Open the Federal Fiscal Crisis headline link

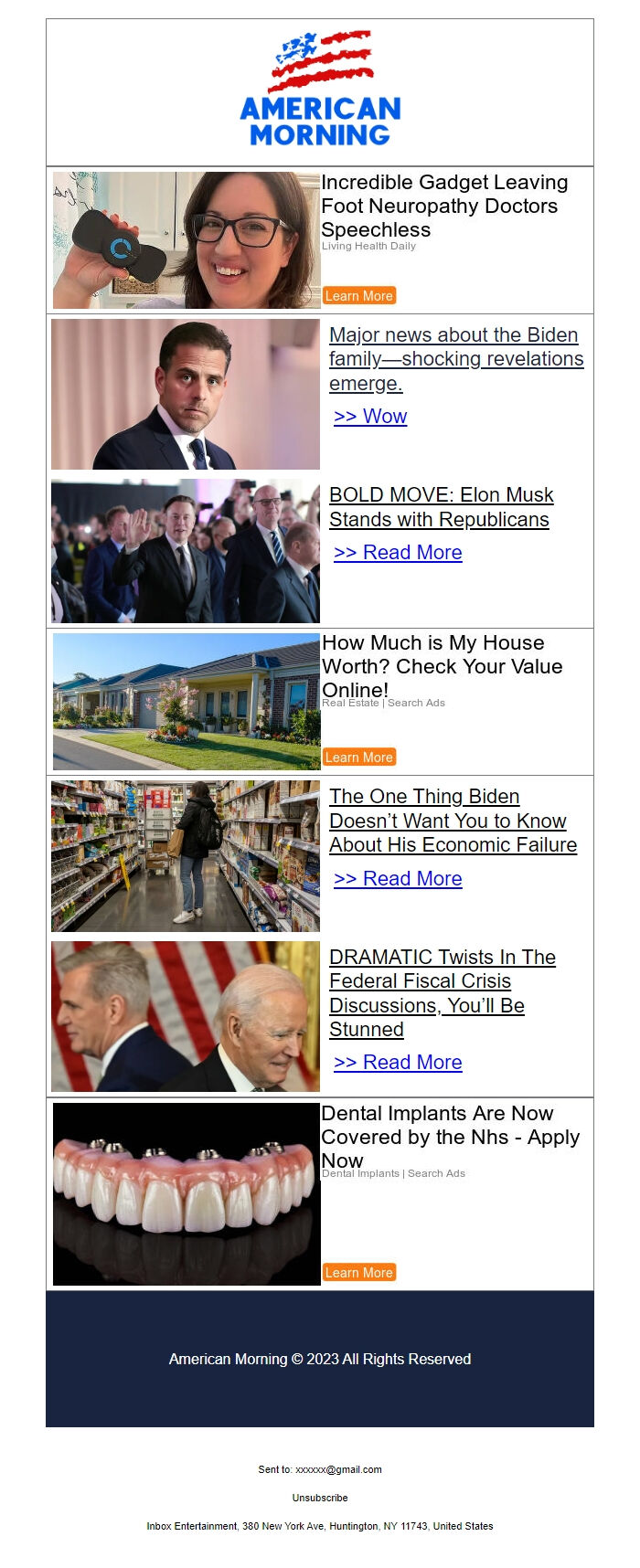pyautogui.click(x=442, y=993)
